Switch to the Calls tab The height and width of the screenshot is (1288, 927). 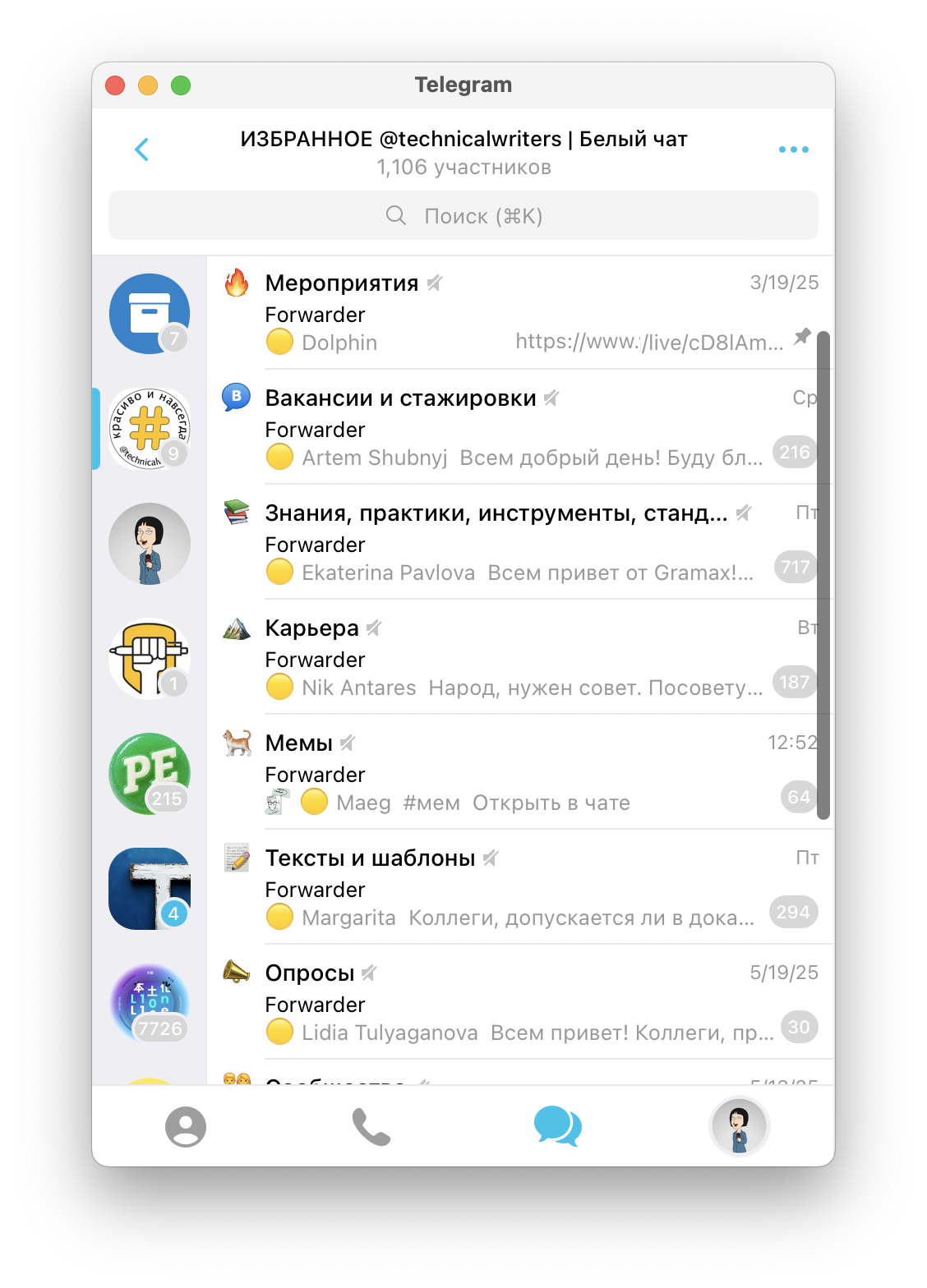click(371, 1126)
